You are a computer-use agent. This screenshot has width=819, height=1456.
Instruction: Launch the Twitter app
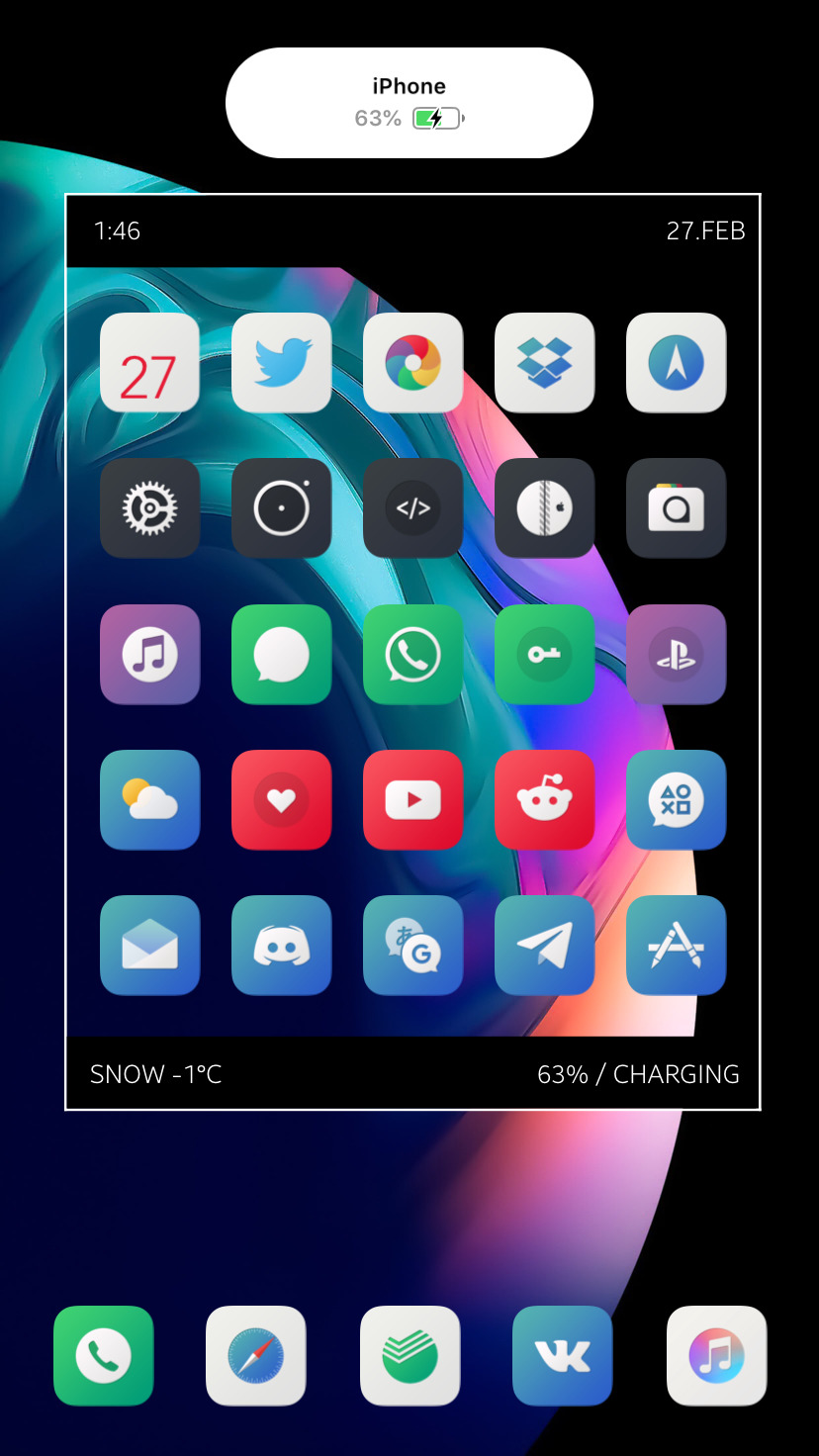pos(281,363)
